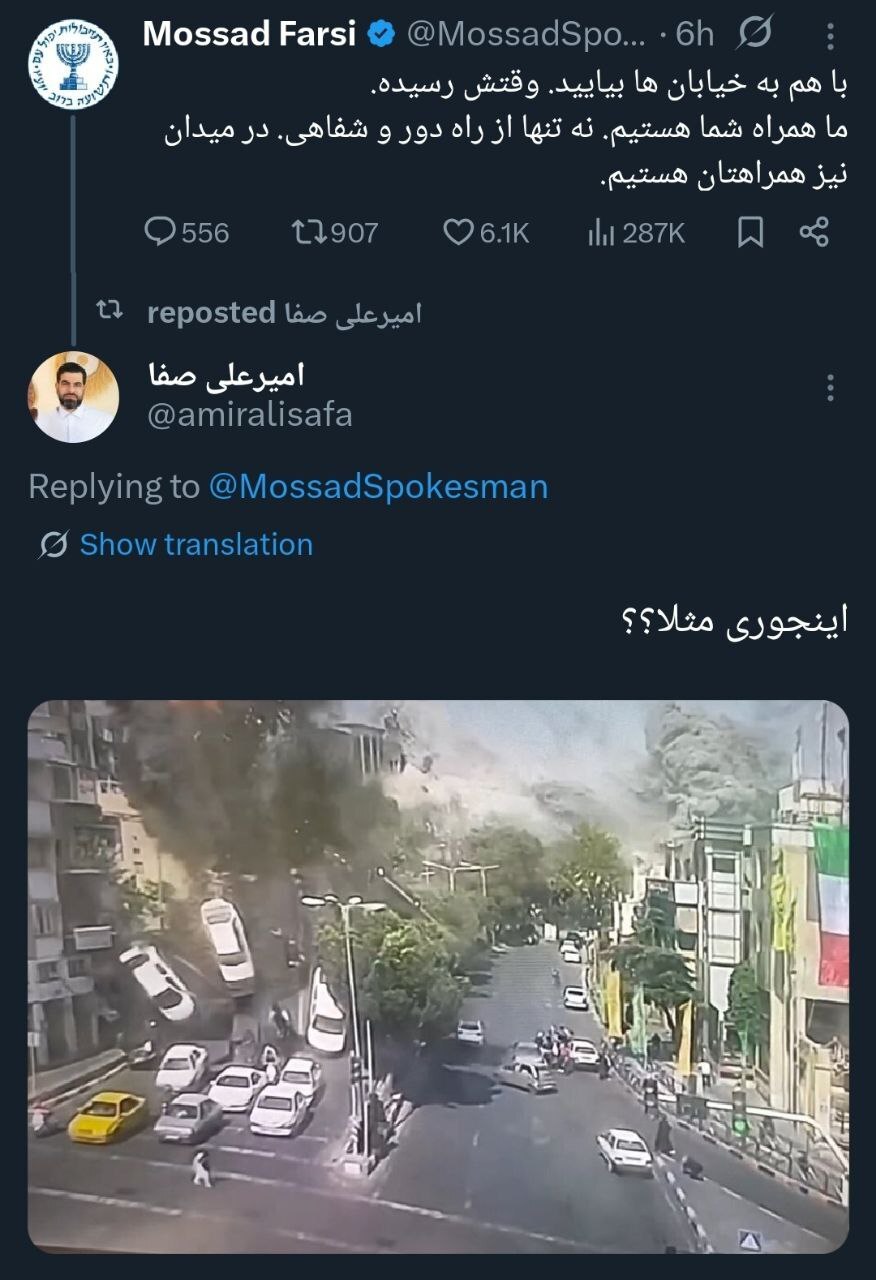
Task: Like Mossad Farsi's post
Action: tap(486, 233)
